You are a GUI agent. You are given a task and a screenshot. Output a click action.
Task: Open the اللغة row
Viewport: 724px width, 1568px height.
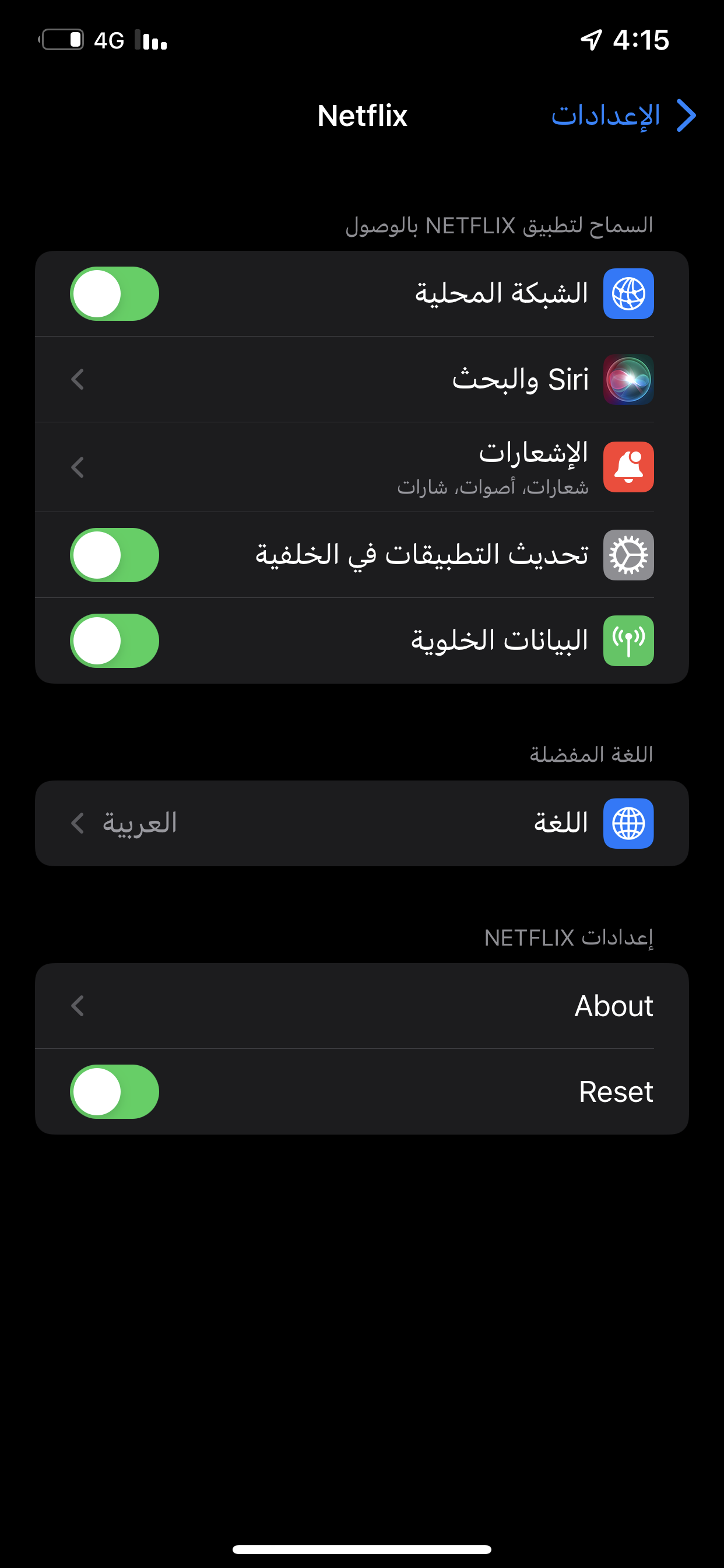(361, 823)
